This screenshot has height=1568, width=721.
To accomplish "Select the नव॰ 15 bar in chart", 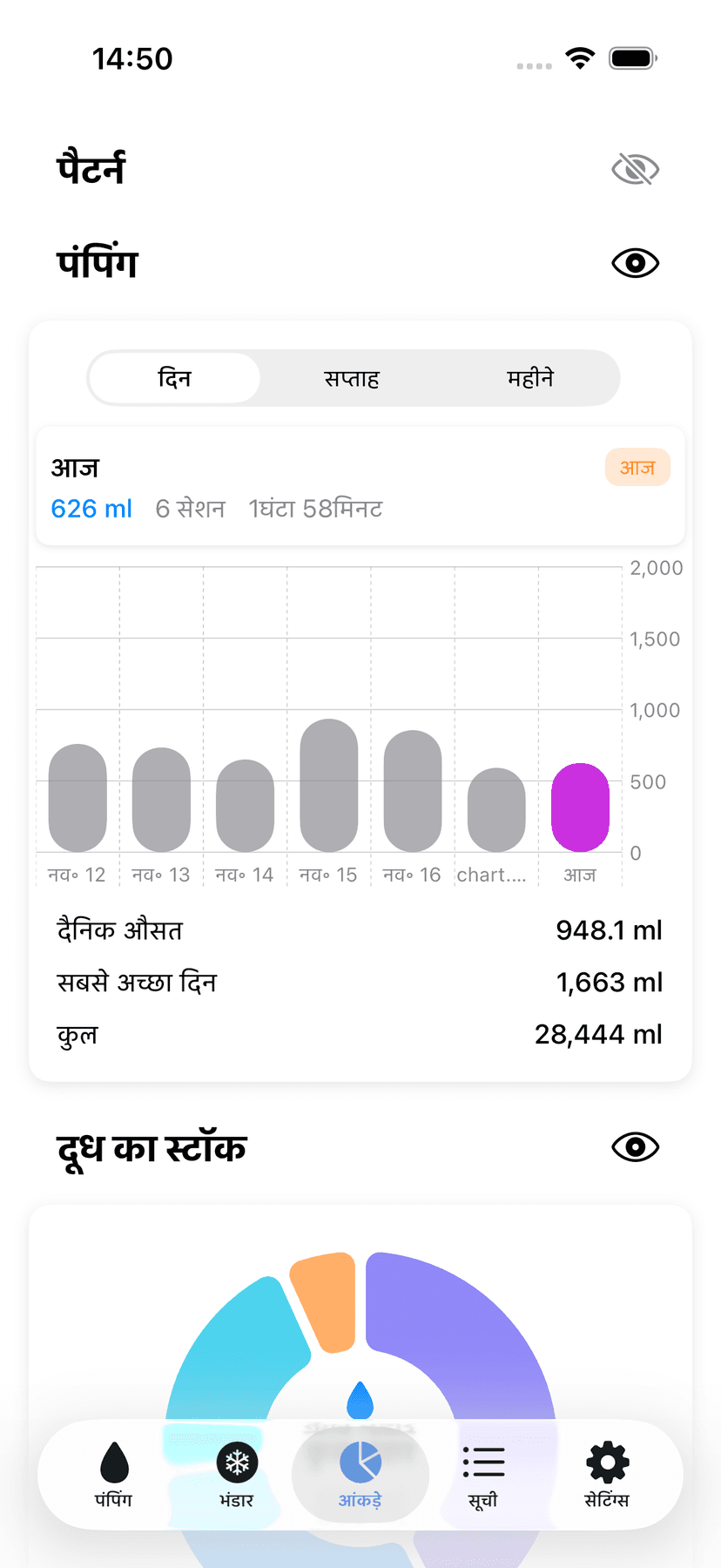I will tap(329, 786).
